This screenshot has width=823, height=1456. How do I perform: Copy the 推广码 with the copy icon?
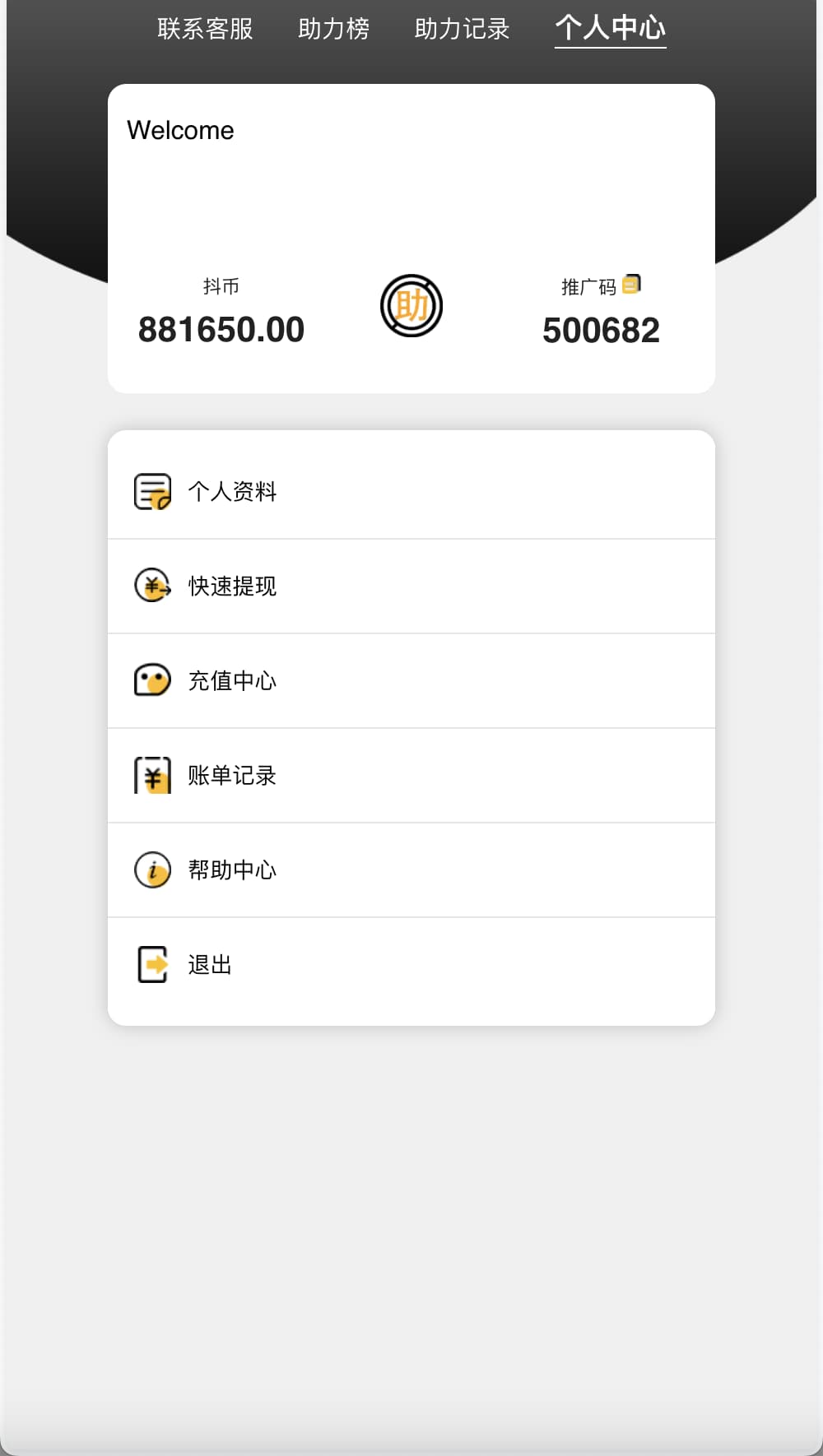click(631, 285)
